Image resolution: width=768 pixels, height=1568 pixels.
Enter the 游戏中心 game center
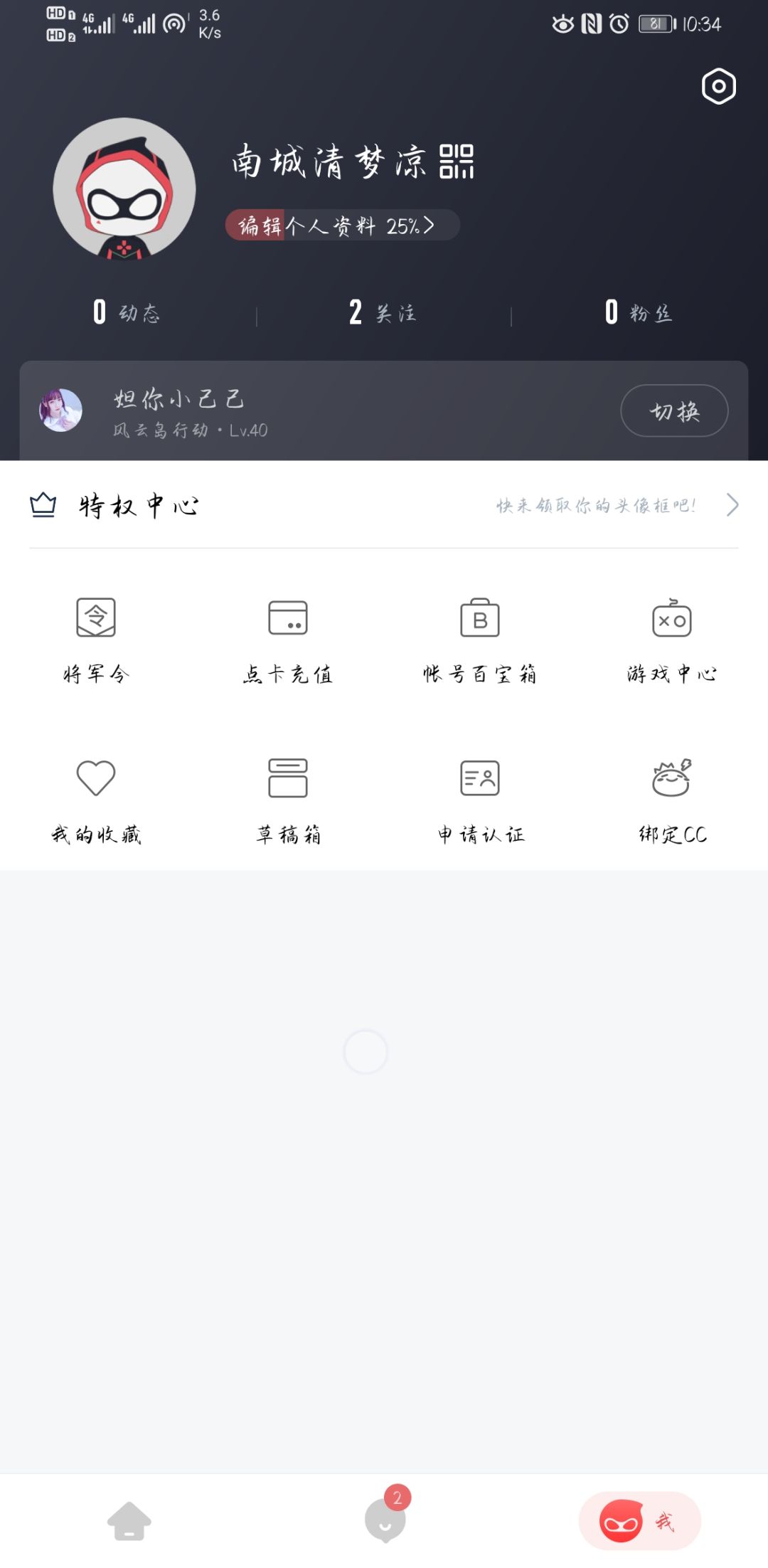click(x=672, y=638)
